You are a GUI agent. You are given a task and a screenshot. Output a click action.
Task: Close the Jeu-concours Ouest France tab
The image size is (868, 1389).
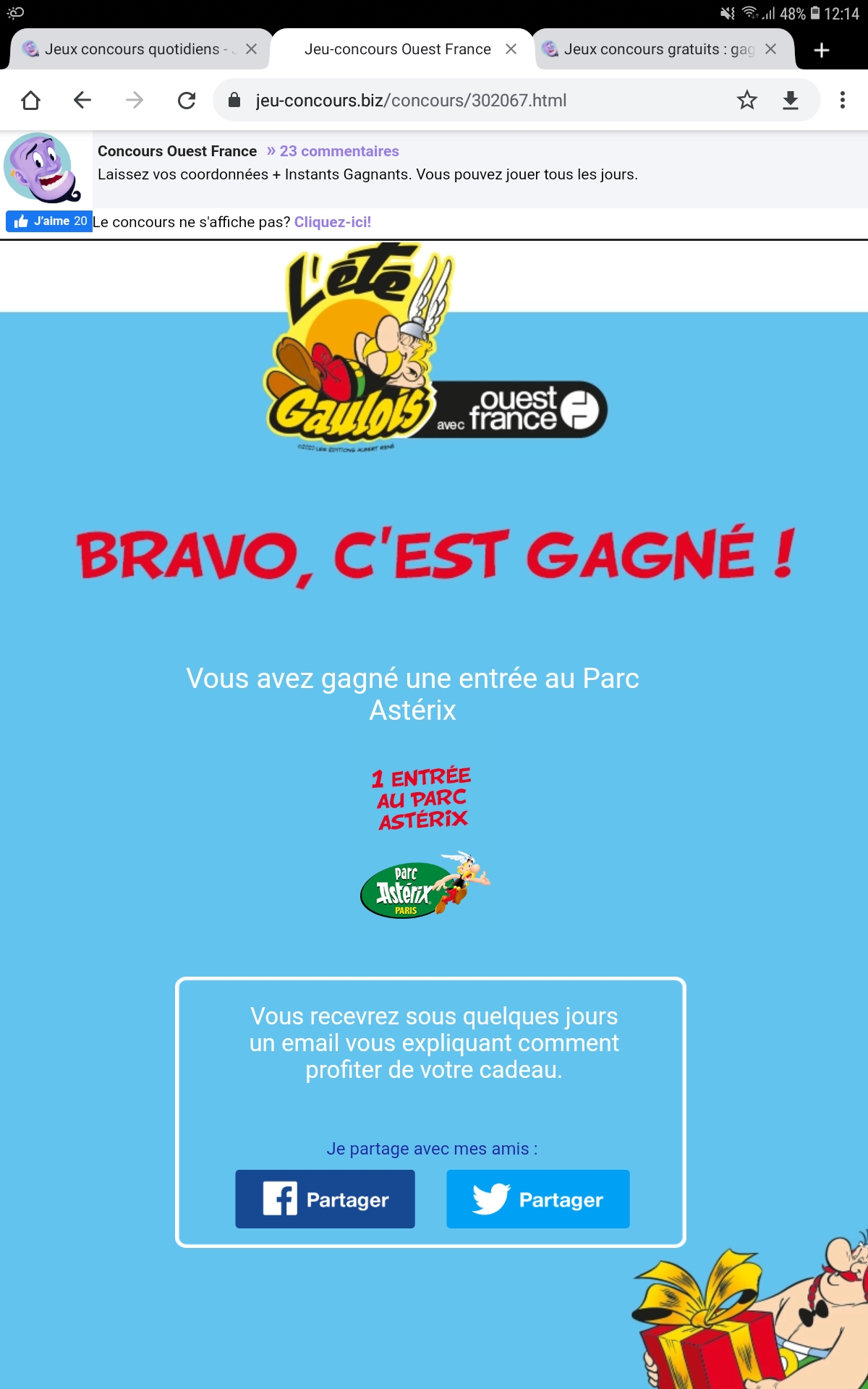click(x=511, y=49)
